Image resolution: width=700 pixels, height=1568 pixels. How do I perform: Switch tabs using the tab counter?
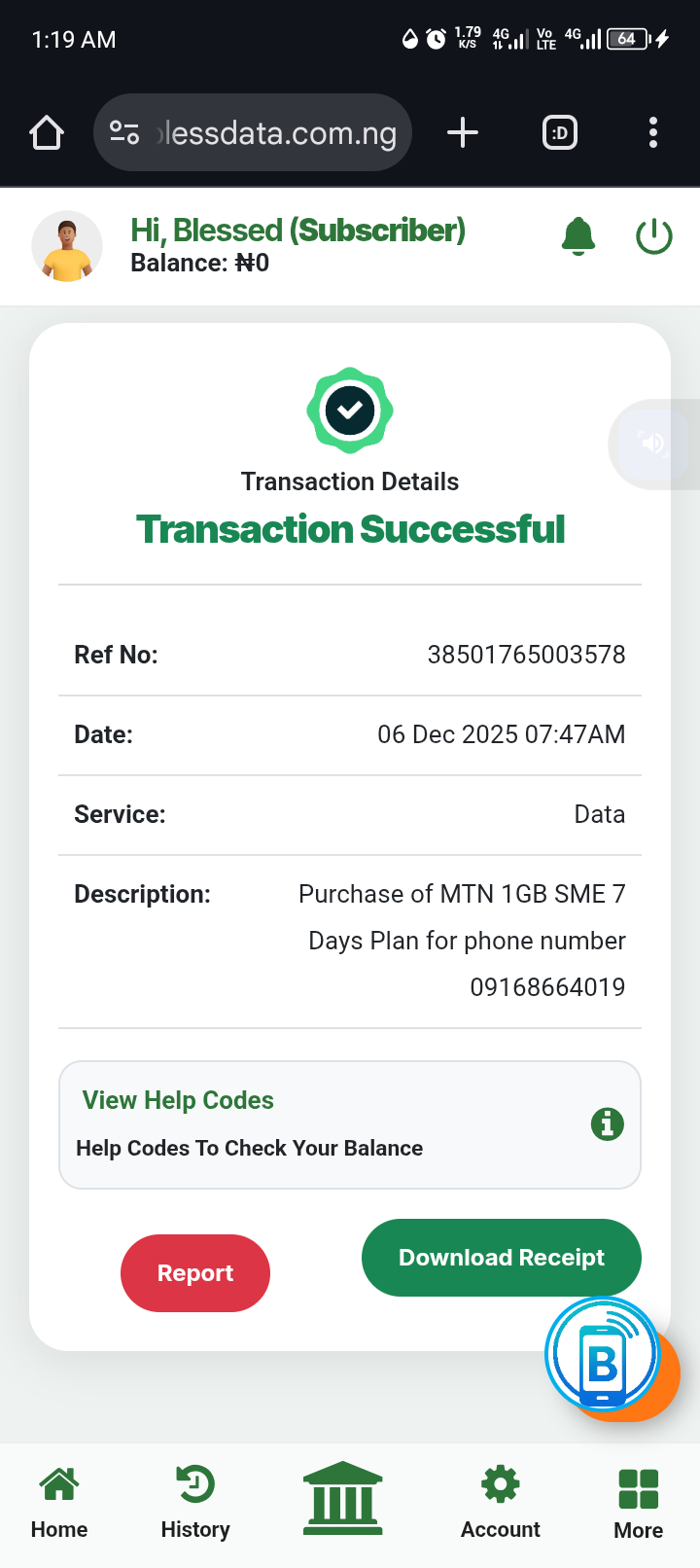(x=559, y=132)
